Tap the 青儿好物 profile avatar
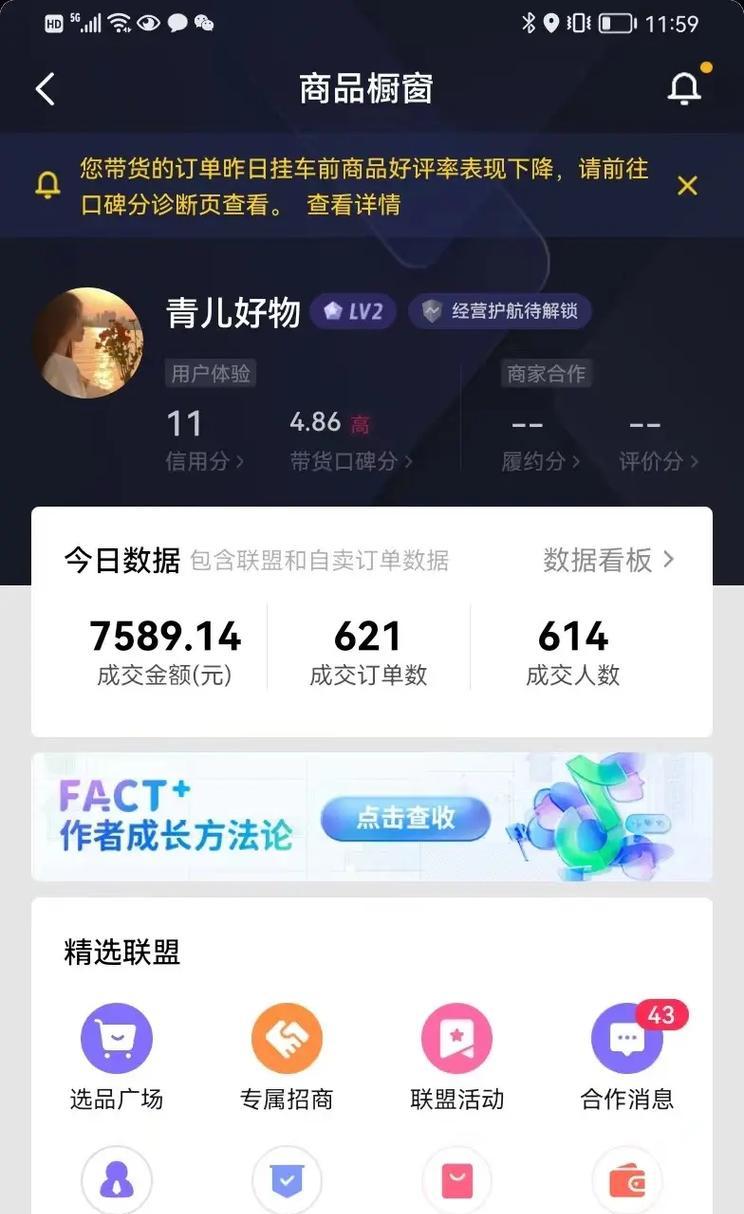Viewport: 744px width, 1214px height. coord(88,343)
